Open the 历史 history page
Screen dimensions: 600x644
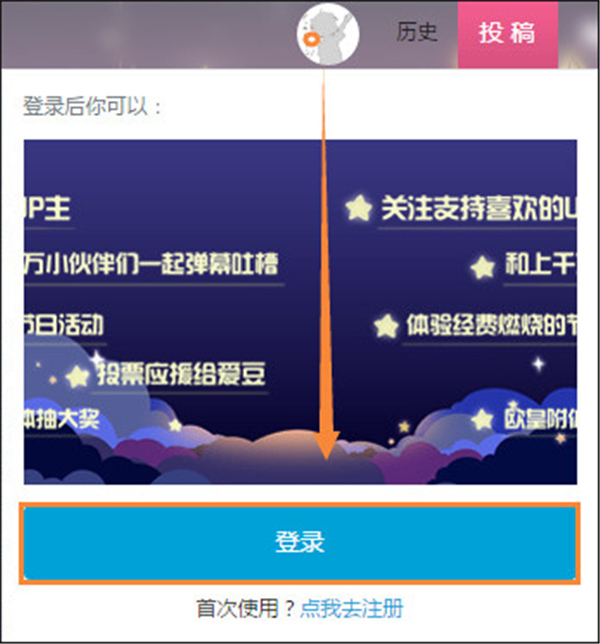click(417, 33)
